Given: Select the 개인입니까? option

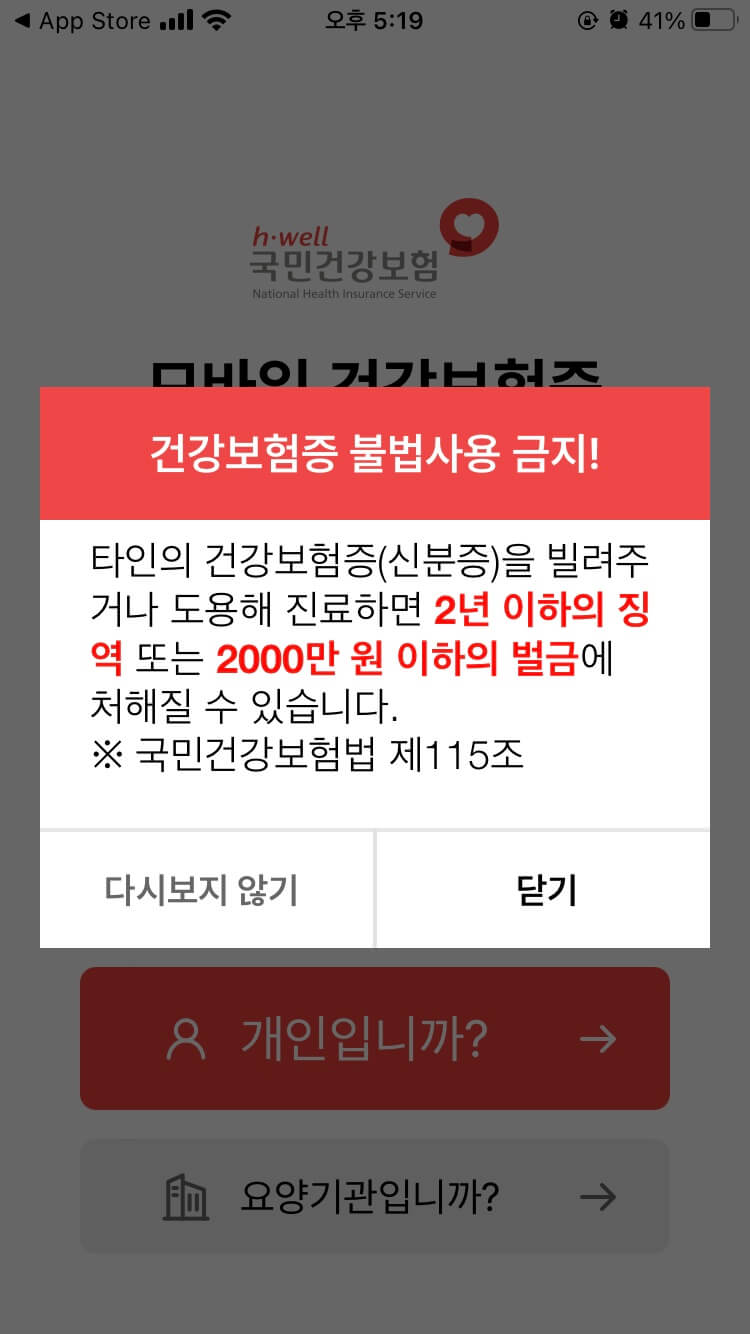Looking at the screenshot, I should pyautogui.click(x=375, y=1039).
